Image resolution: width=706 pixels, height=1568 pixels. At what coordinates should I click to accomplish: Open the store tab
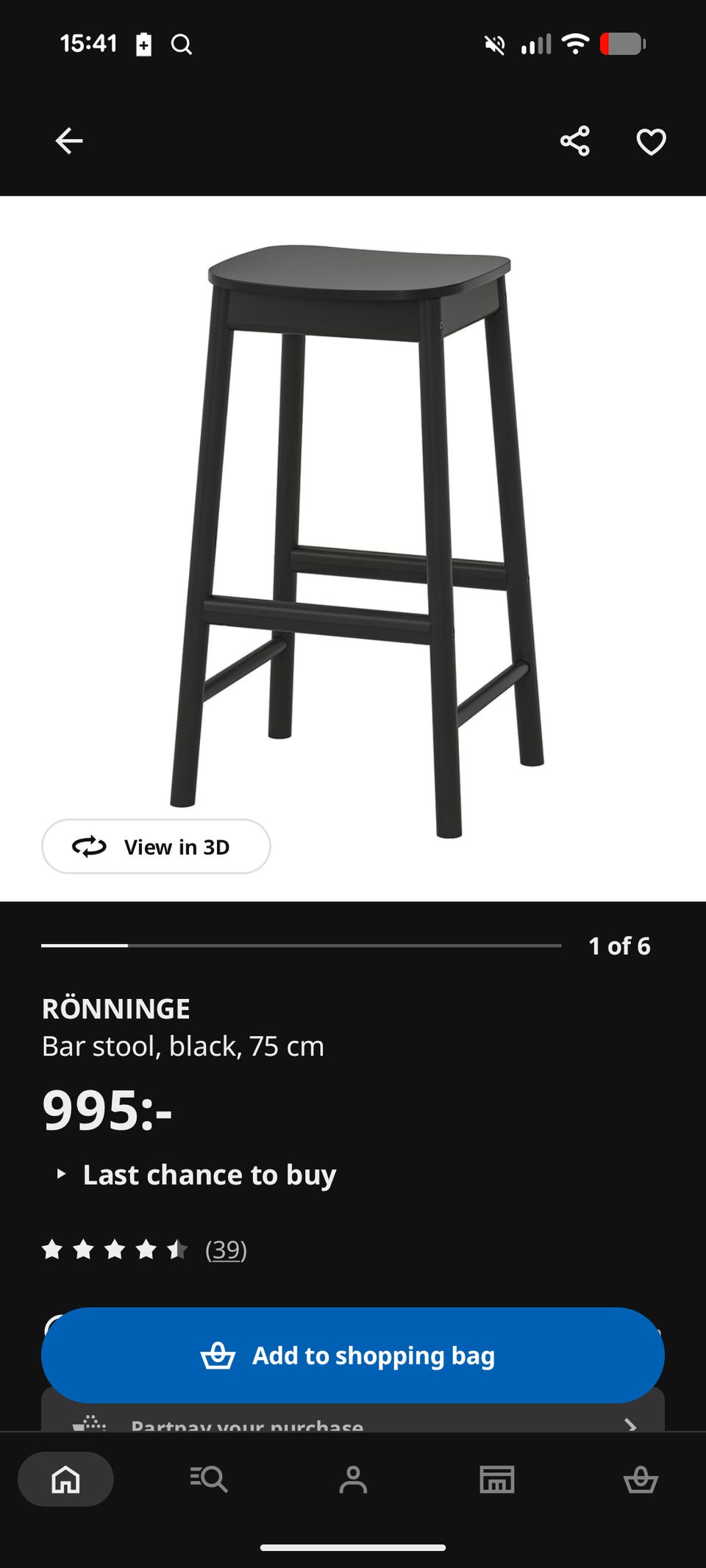coord(497,1479)
